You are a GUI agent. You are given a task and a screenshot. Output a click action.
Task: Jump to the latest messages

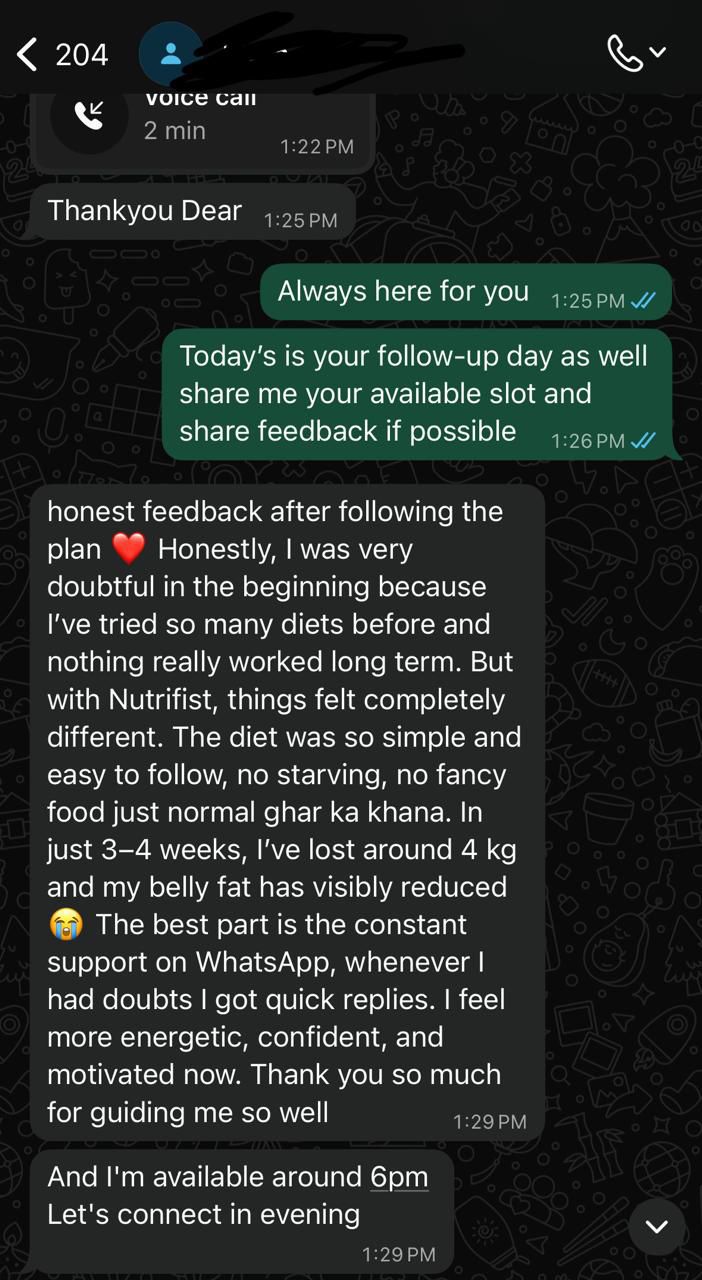[x=657, y=1226]
